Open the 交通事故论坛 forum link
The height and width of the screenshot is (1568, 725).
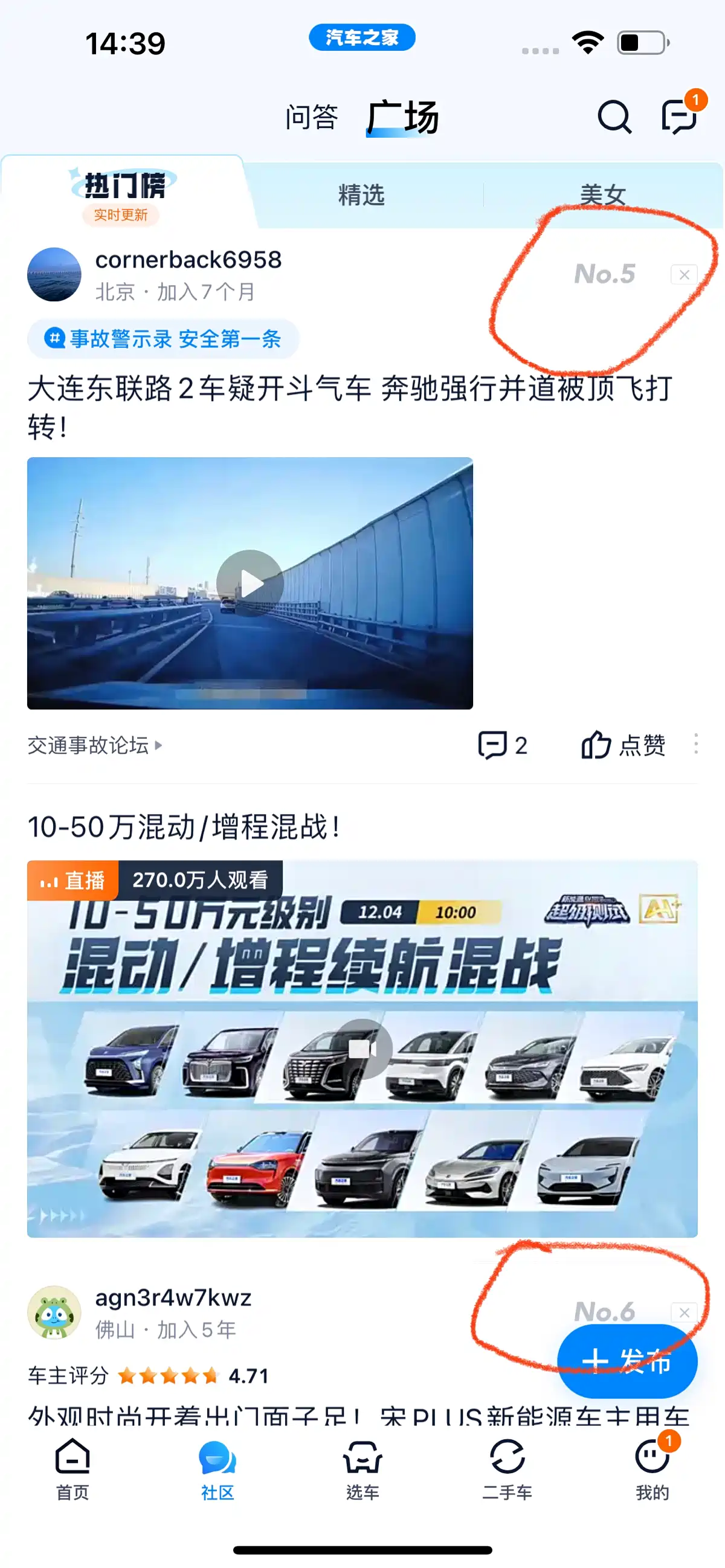pyautogui.click(x=94, y=745)
